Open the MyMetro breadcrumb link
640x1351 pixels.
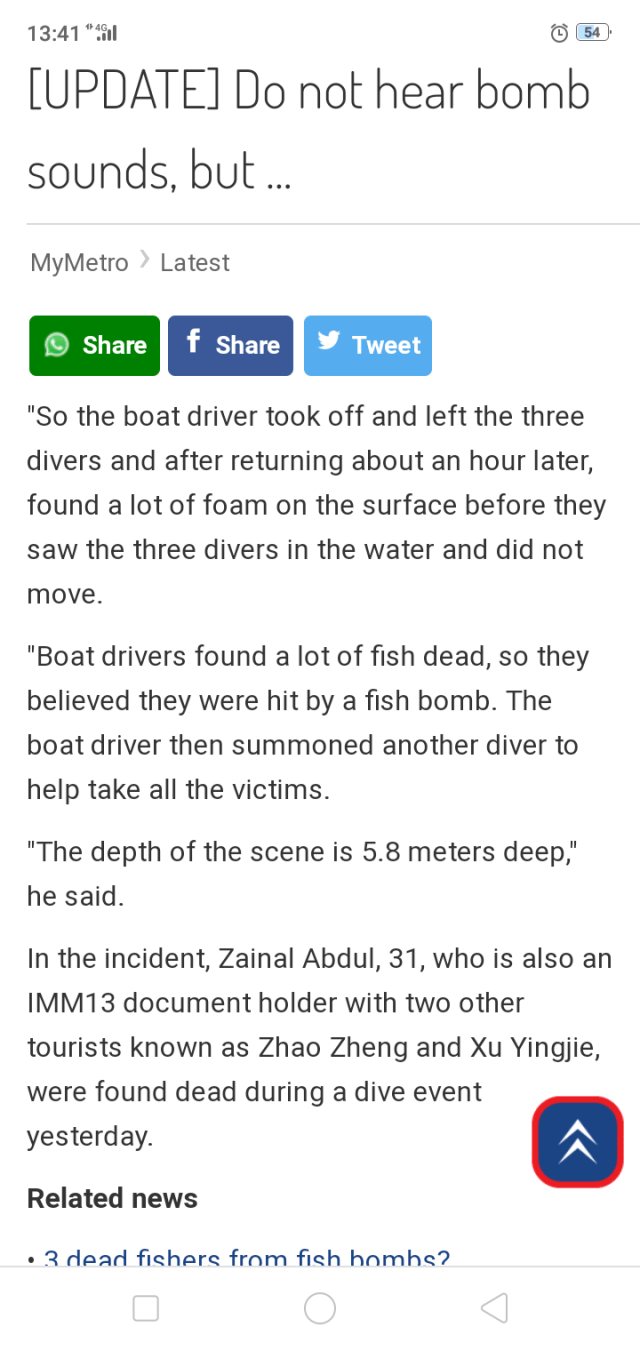80,263
